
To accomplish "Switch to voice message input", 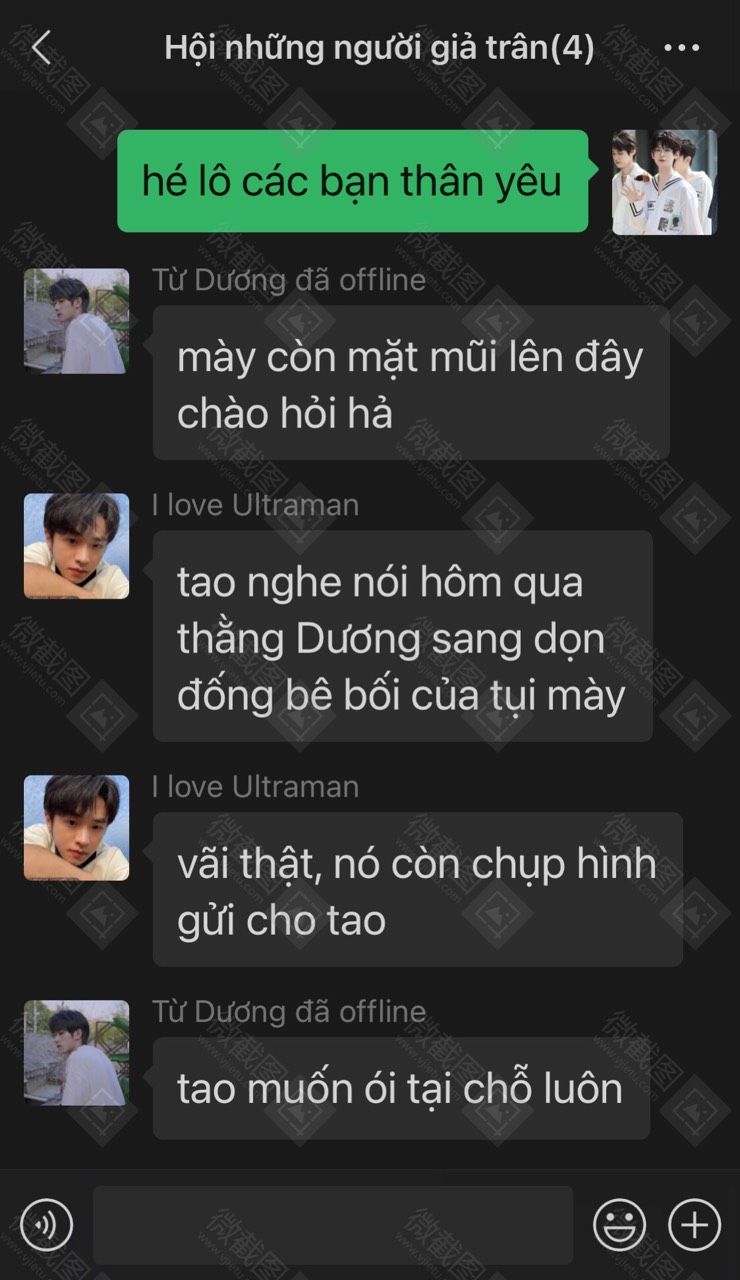I will click(46, 1224).
